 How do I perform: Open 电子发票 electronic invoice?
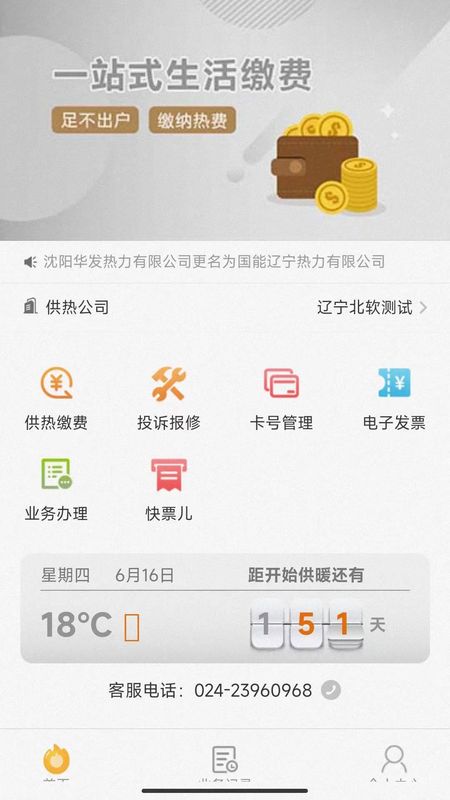point(394,398)
